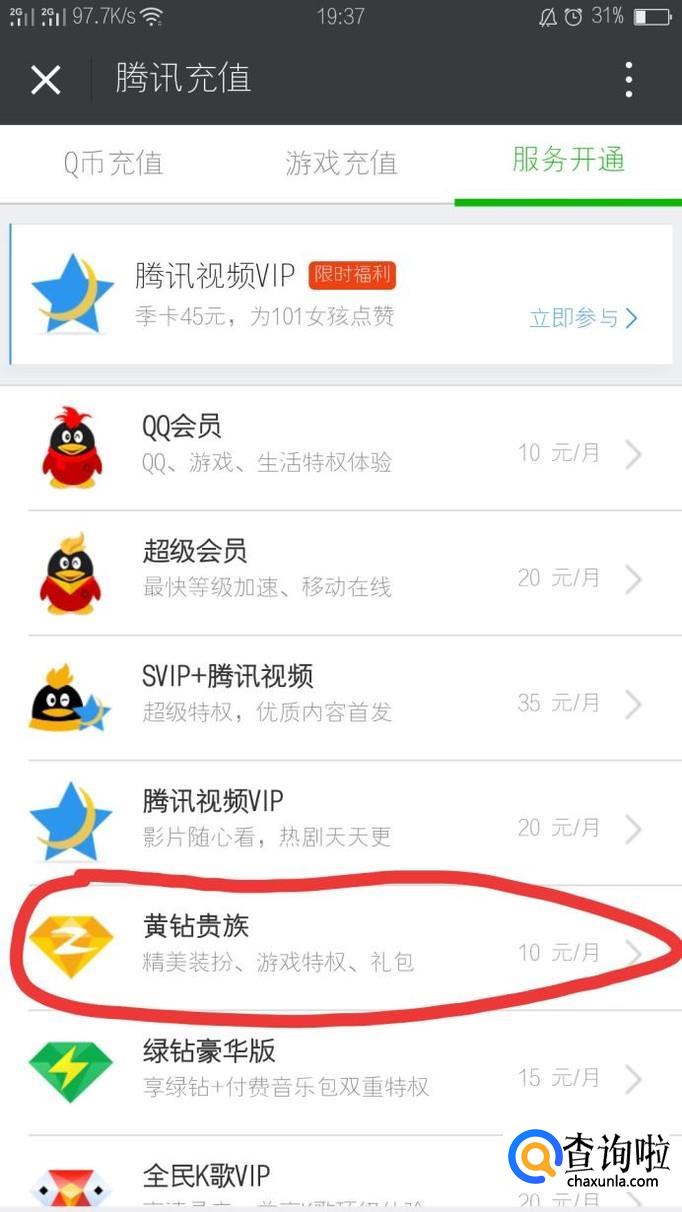Viewport: 682px width, 1212px height.
Task: Close the 腾讯充值 page
Action: pos(46,80)
